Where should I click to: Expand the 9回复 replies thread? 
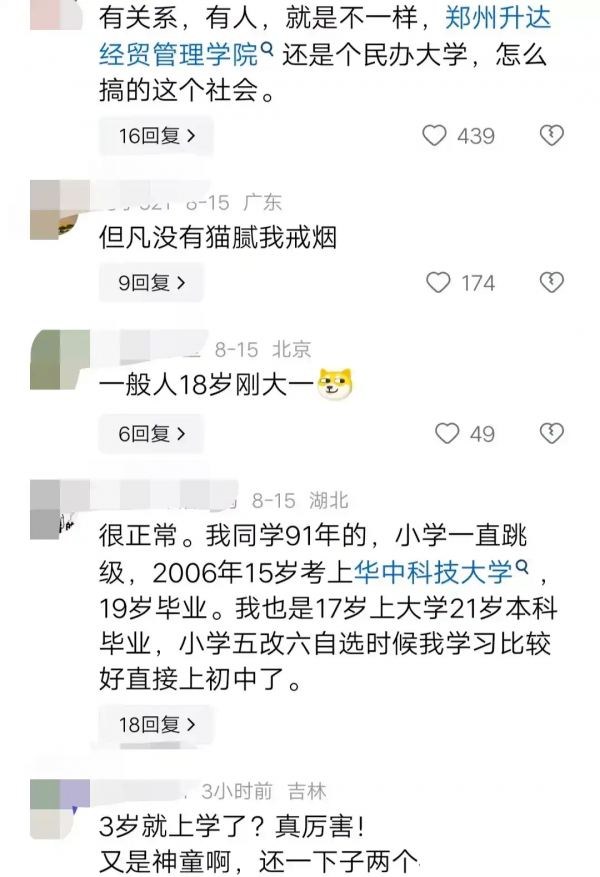pos(151,283)
